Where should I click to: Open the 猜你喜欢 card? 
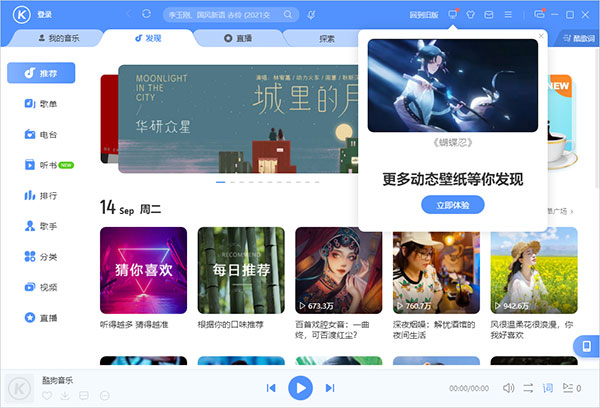tap(143, 270)
